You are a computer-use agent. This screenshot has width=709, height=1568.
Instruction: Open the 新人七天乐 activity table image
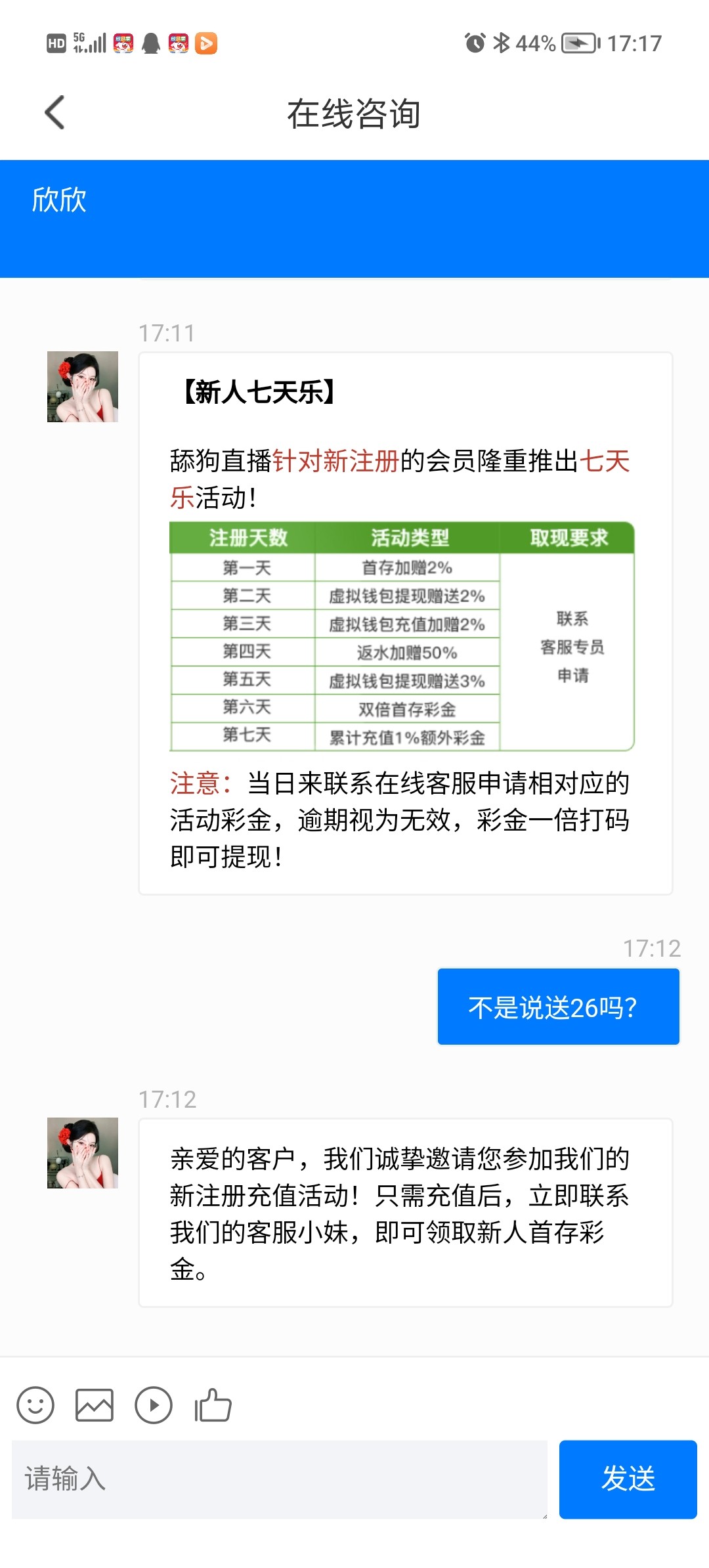pyautogui.click(x=402, y=636)
